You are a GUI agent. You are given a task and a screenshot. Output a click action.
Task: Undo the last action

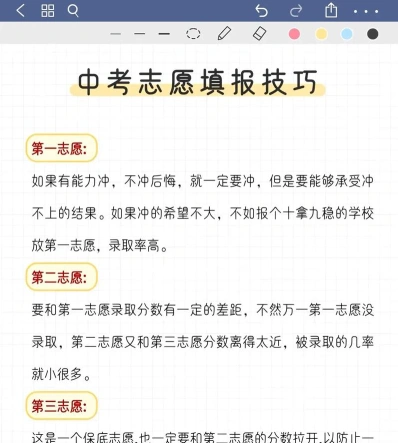(x=262, y=11)
